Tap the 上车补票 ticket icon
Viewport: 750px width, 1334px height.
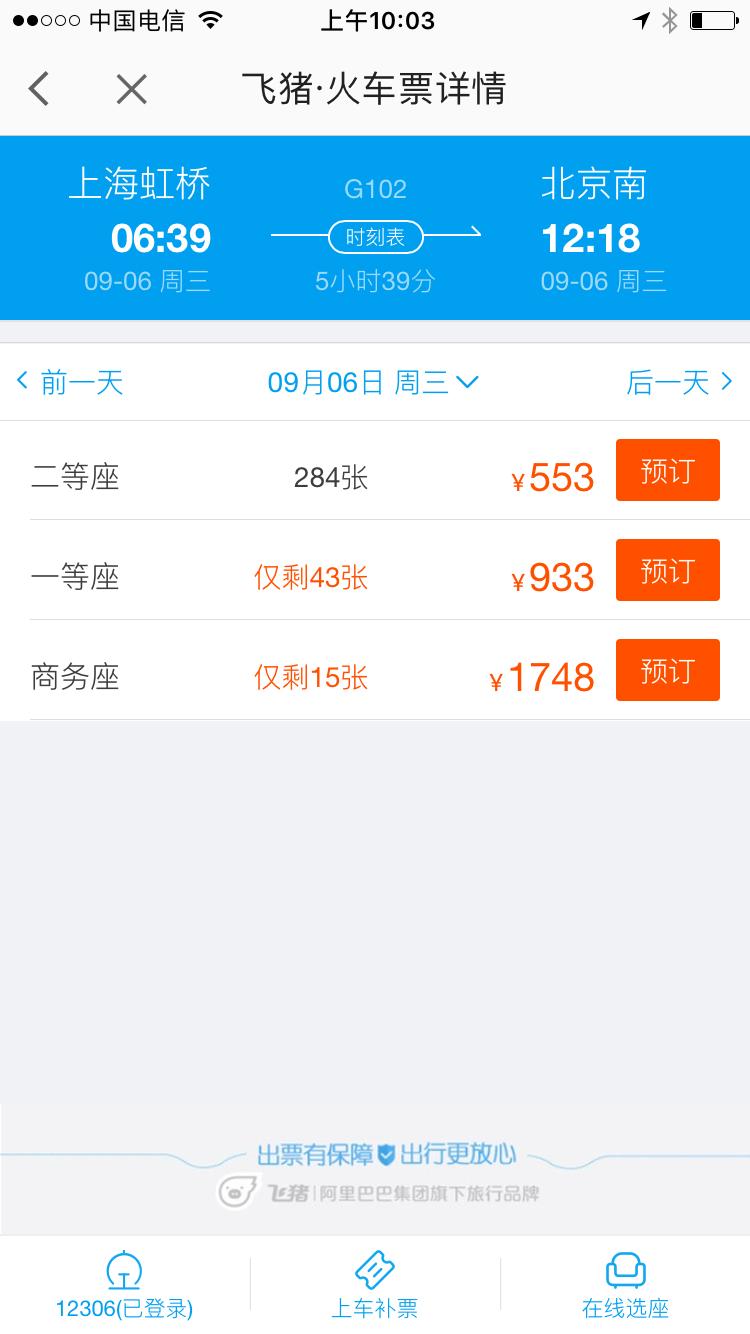[x=375, y=1268]
